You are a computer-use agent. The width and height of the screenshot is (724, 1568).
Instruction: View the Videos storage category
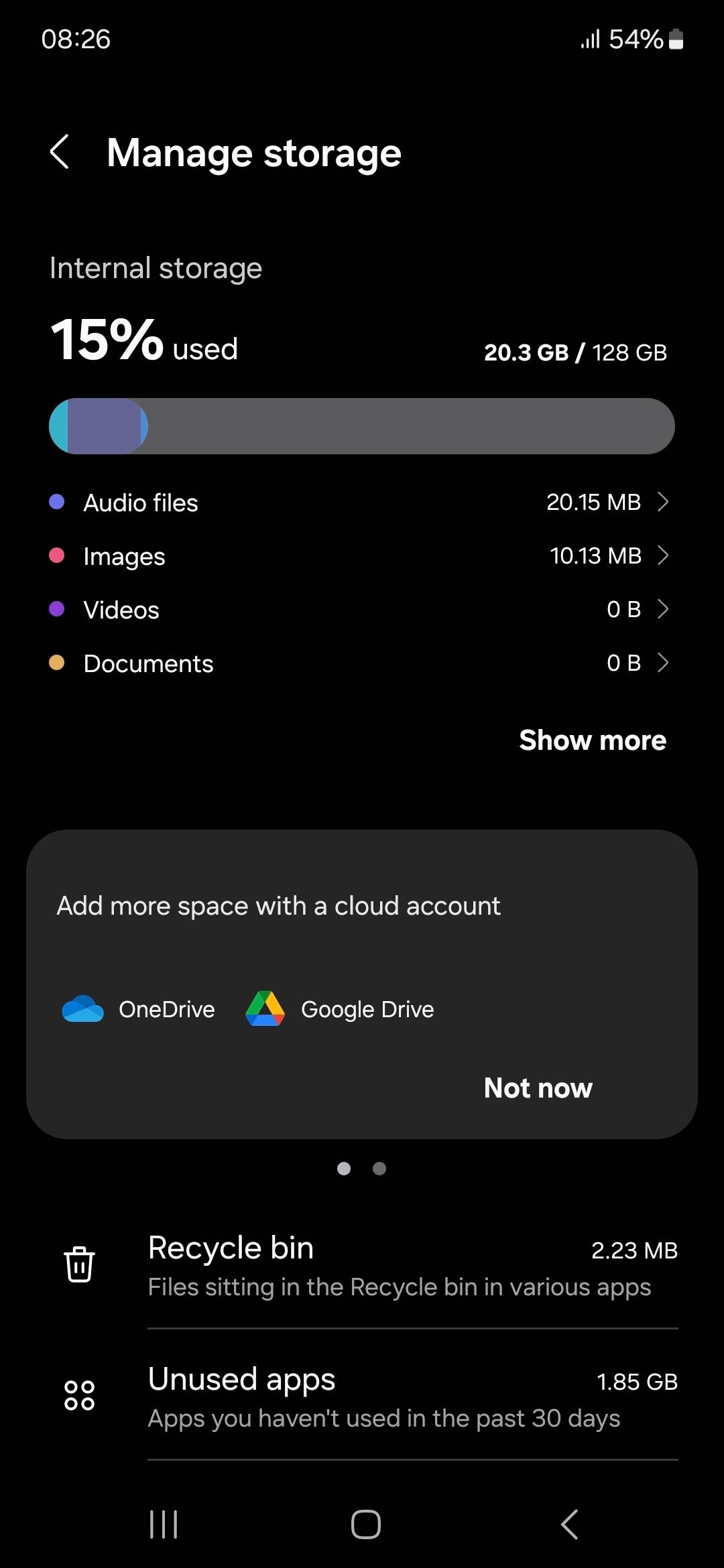point(362,609)
